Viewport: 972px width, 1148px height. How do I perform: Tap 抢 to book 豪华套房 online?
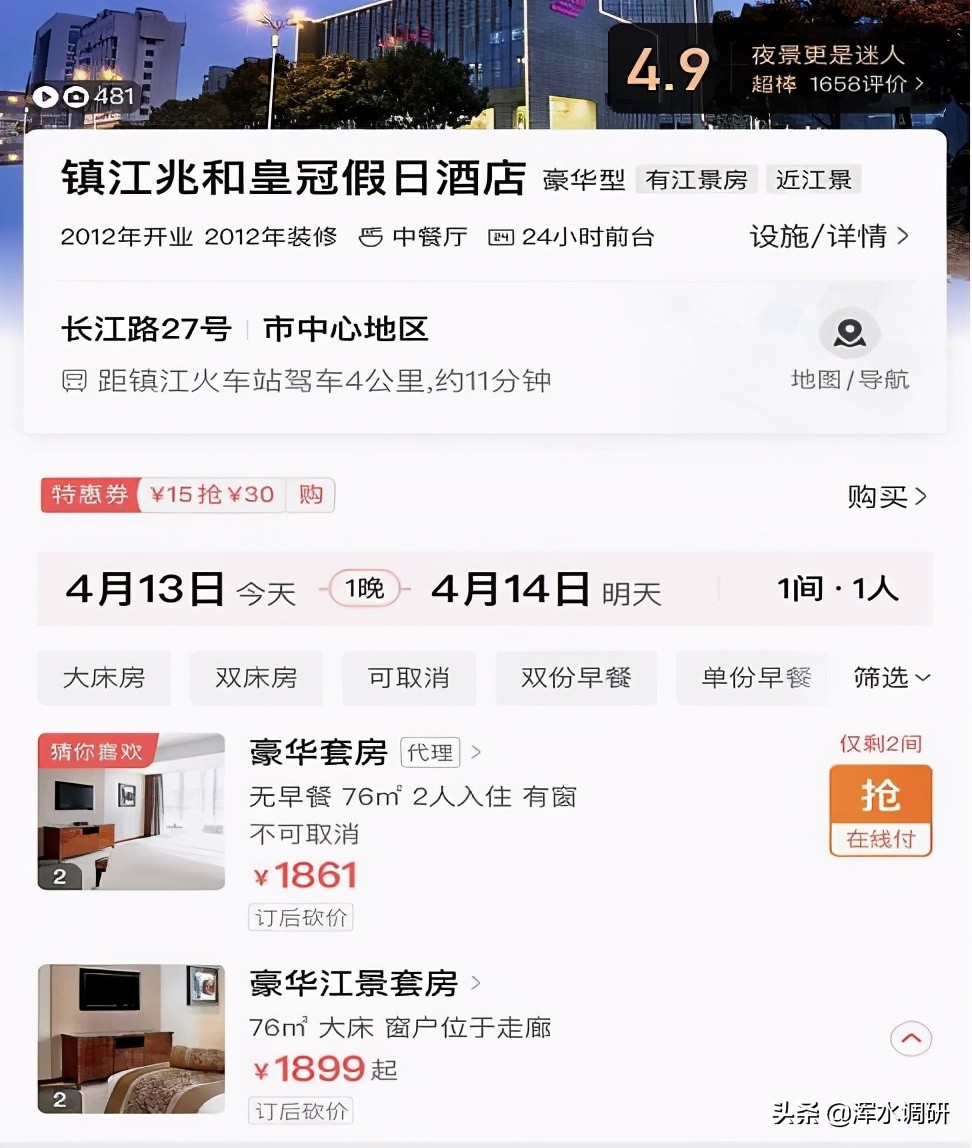880,810
